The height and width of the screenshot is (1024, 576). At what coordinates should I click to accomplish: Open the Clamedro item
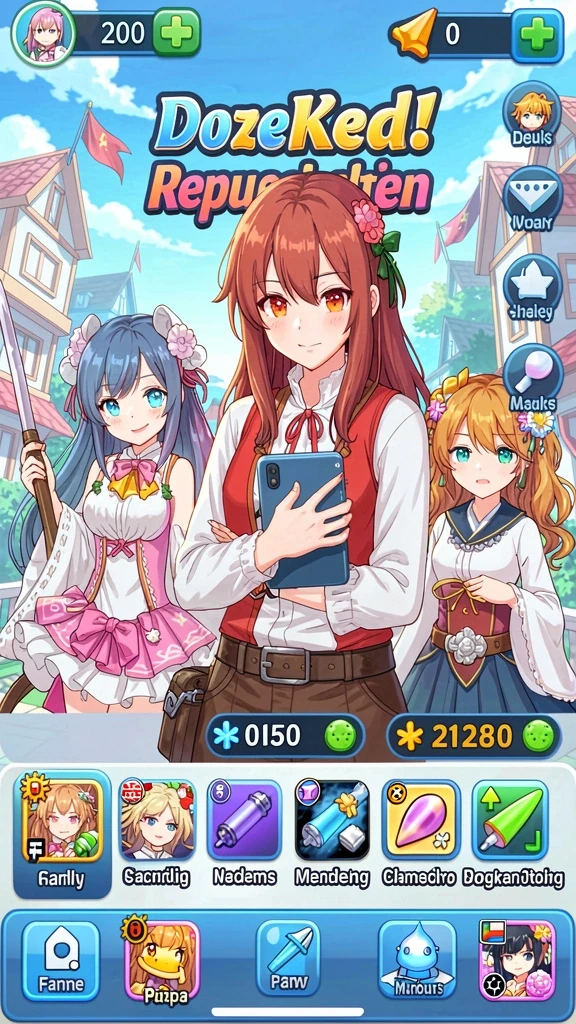point(420,833)
